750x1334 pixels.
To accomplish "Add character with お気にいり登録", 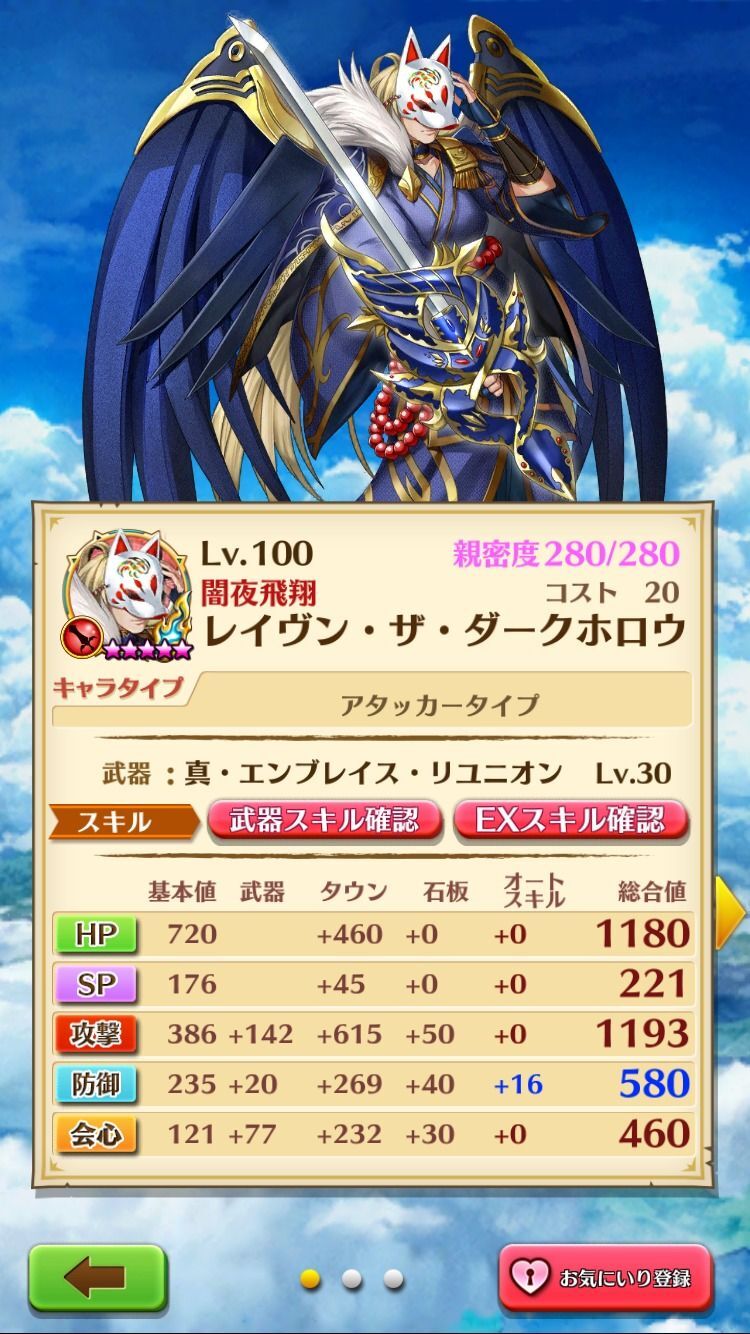I will click(605, 1277).
